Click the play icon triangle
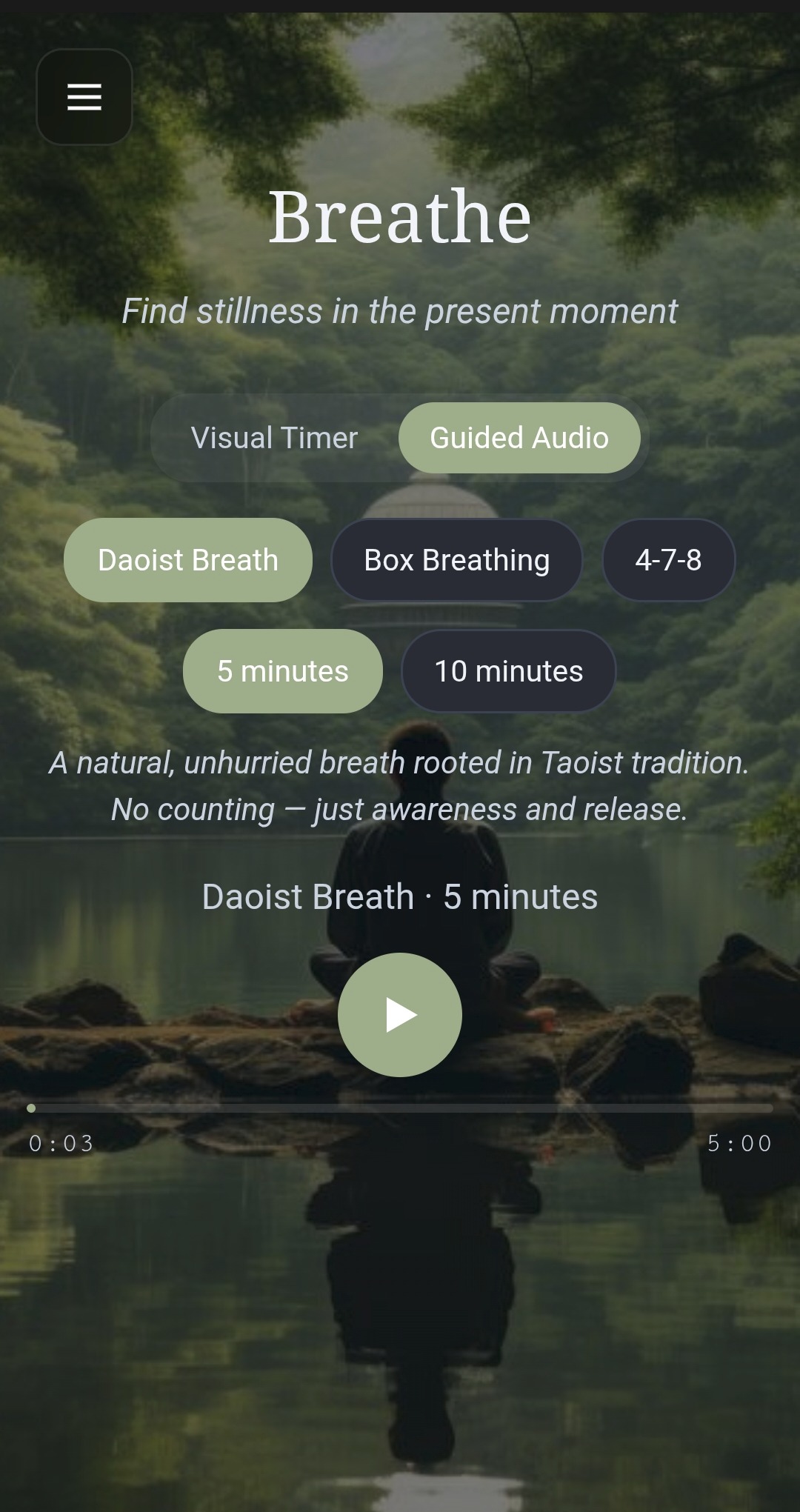800x1512 pixels. (x=404, y=1015)
